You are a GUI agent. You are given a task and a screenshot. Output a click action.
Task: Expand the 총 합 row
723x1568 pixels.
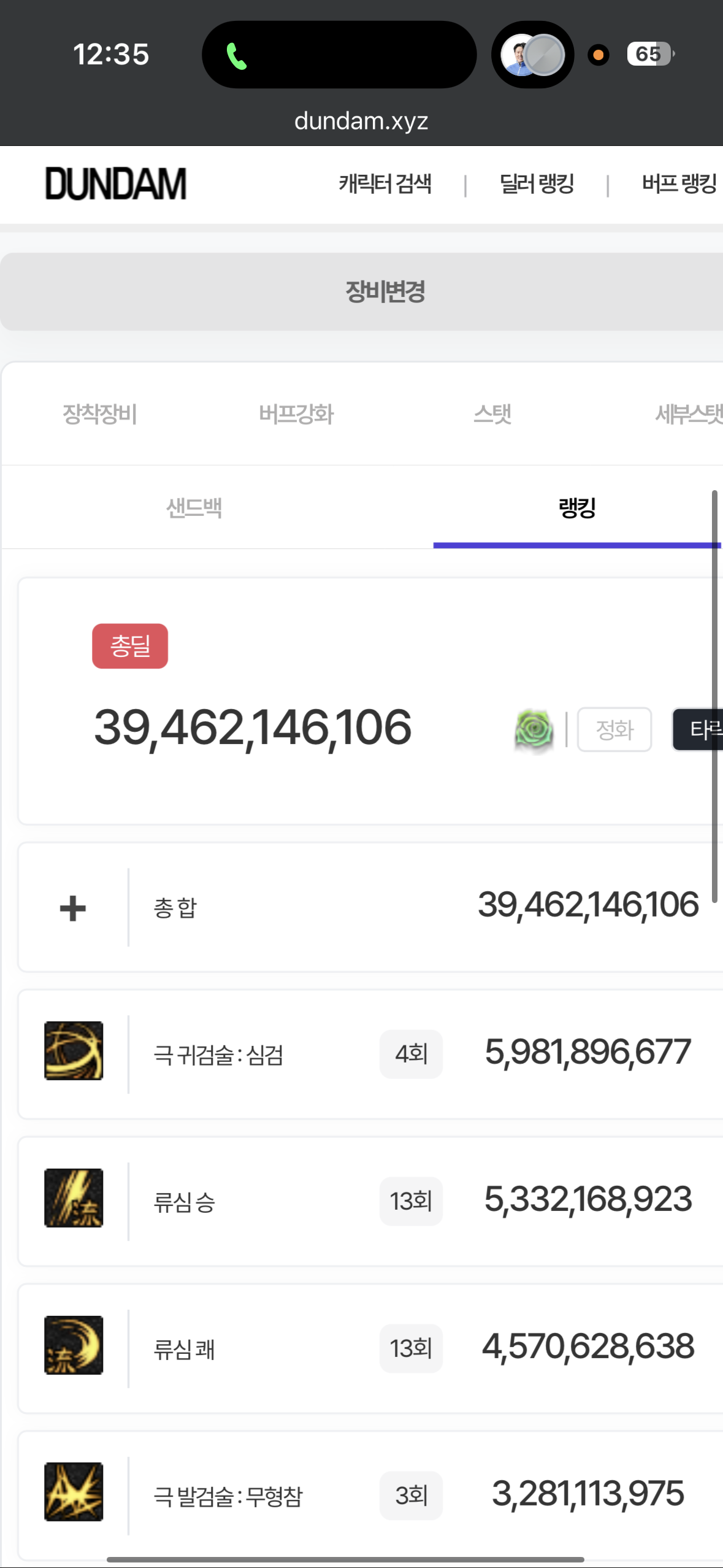(x=72, y=908)
